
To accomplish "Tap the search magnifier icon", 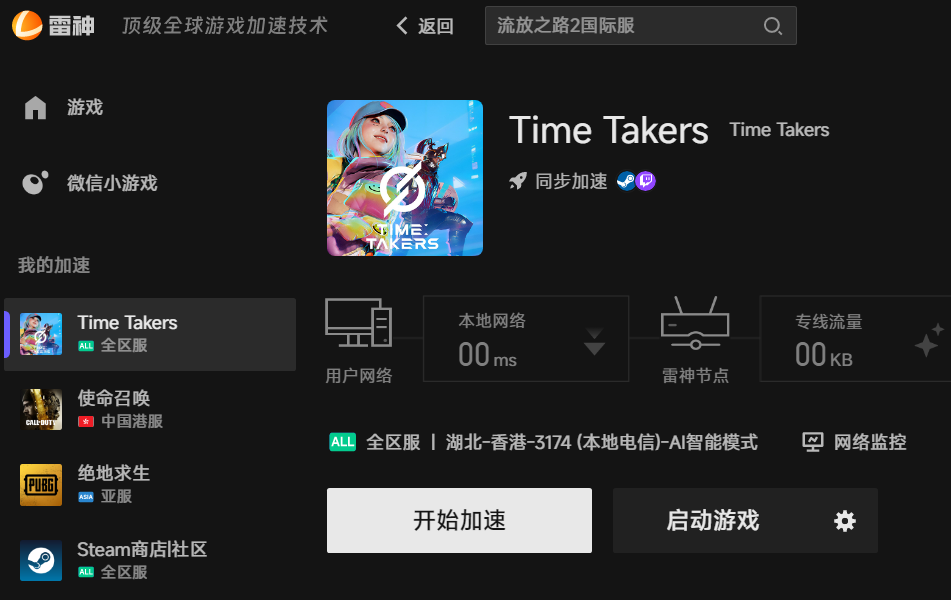I will [772, 25].
